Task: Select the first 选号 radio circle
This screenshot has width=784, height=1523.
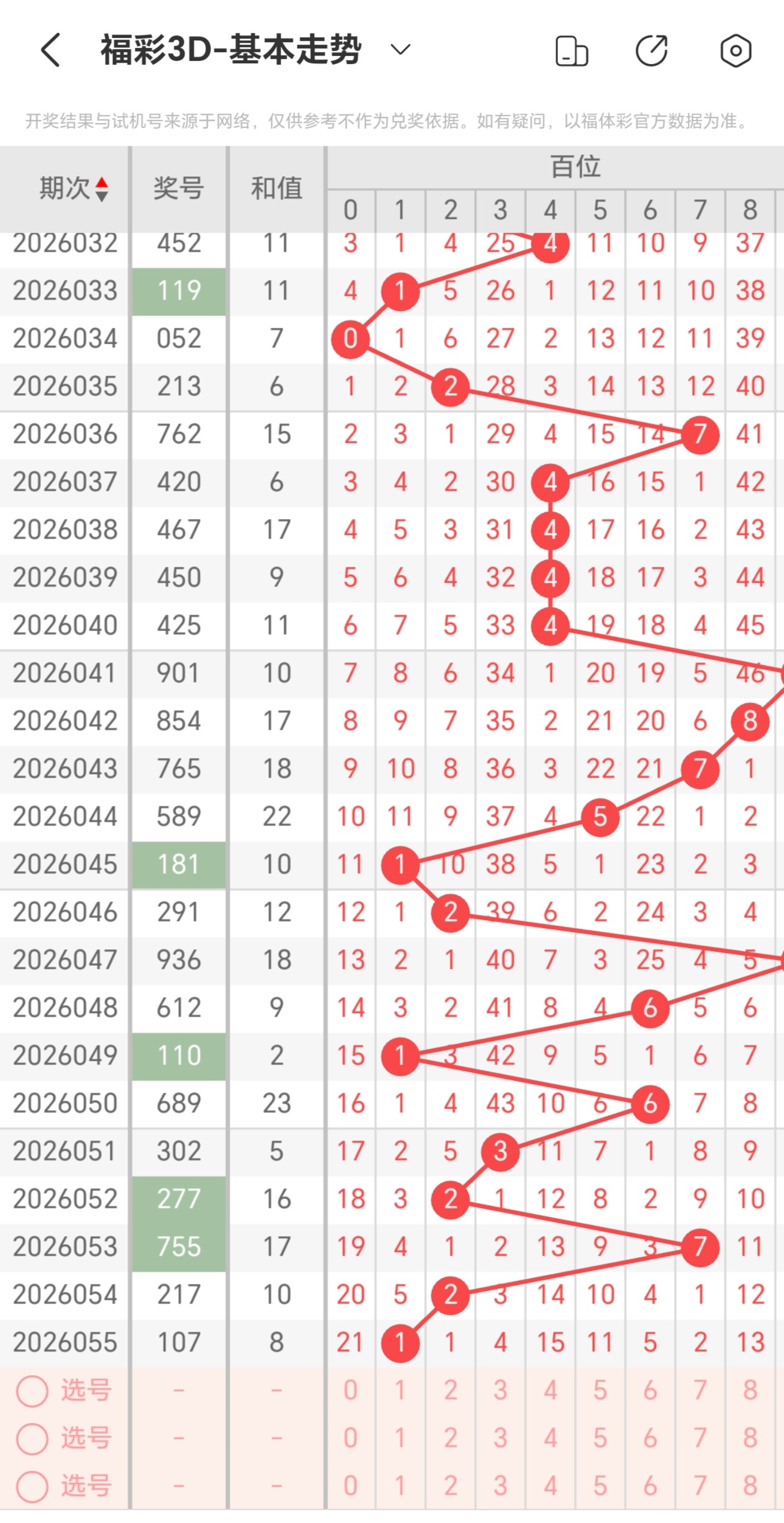Action: (32, 1391)
